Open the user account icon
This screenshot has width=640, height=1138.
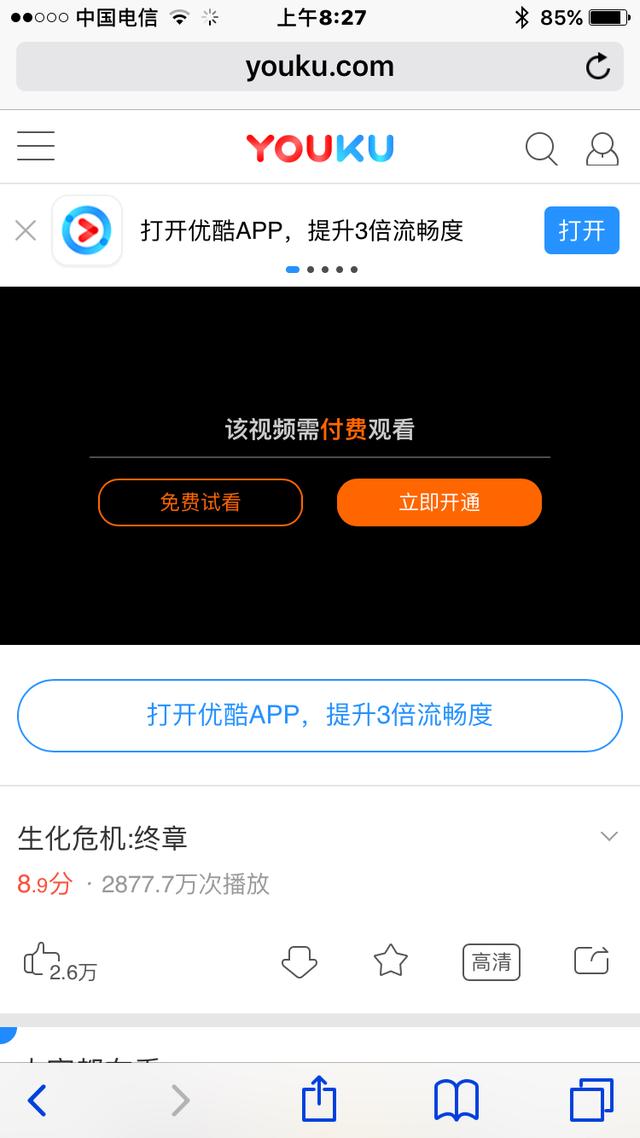point(602,149)
